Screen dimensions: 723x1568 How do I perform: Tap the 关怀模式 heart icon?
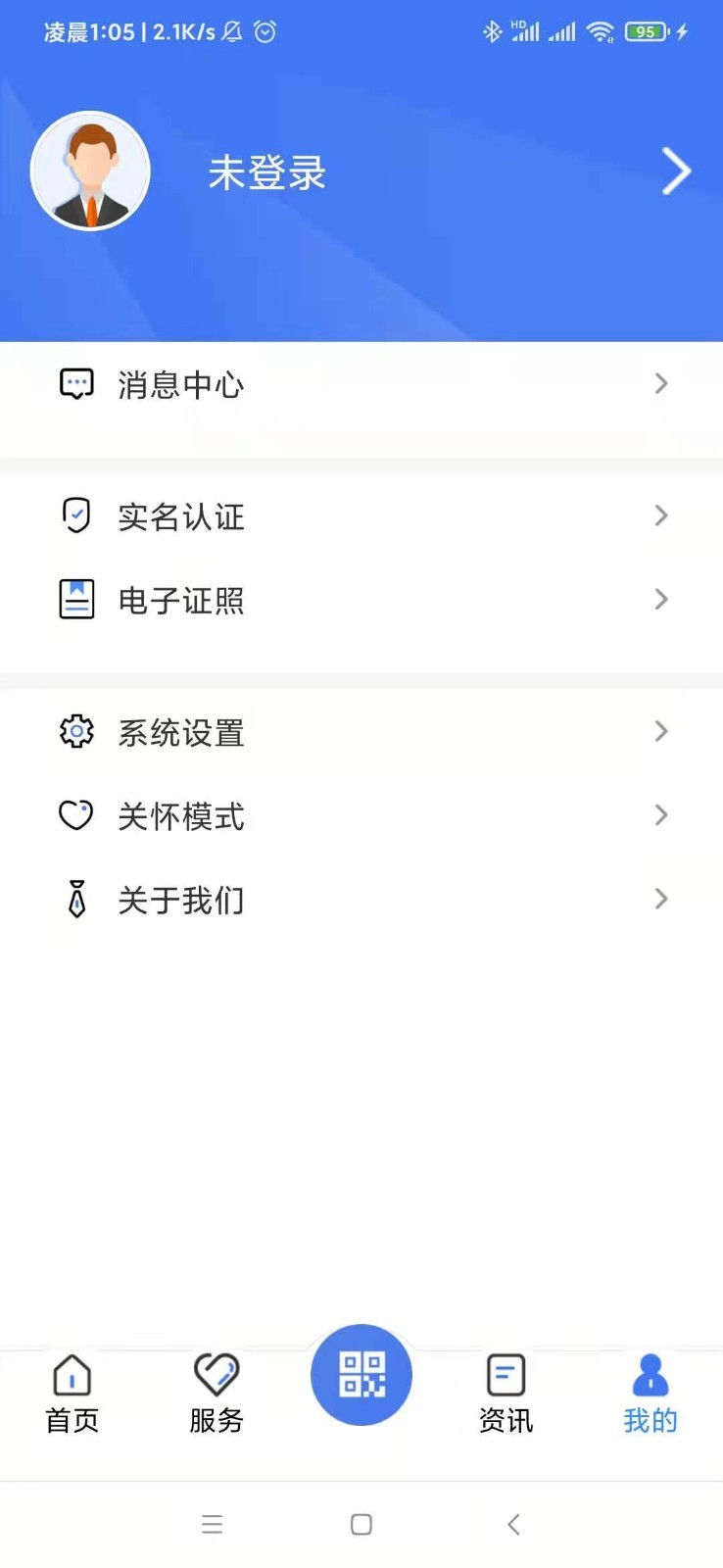[x=76, y=814]
